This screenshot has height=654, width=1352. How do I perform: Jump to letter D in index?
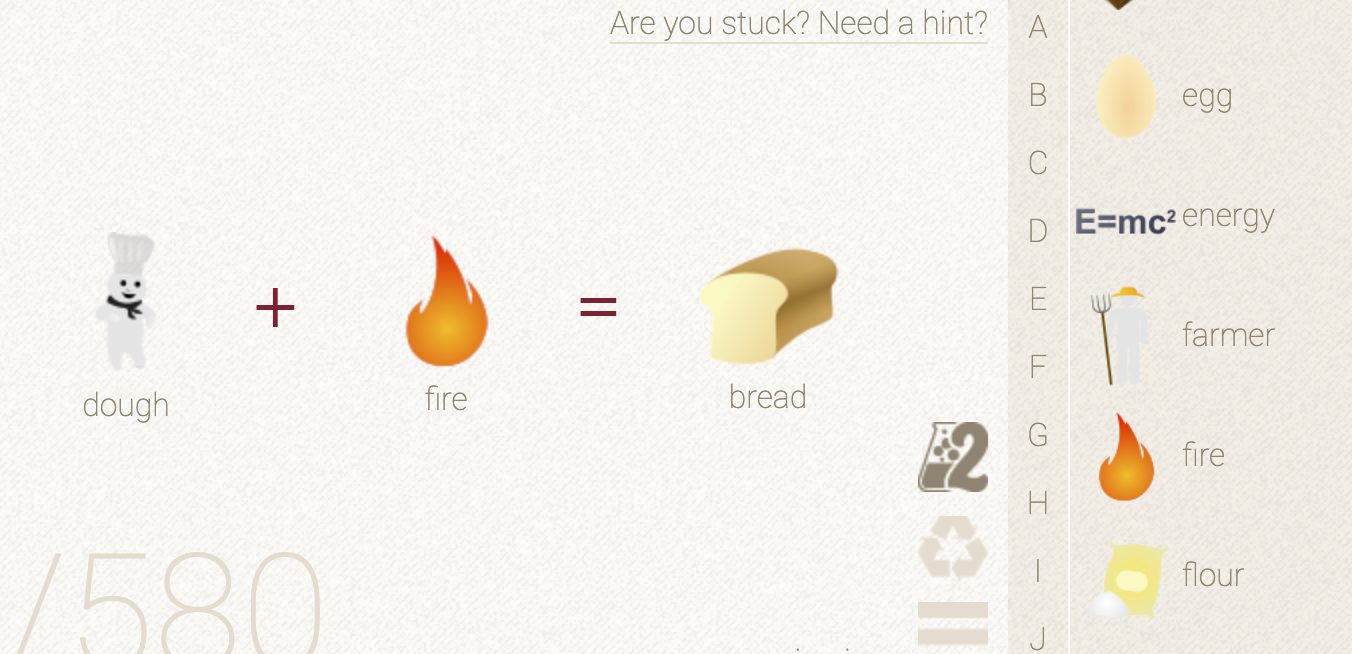click(x=1038, y=231)
